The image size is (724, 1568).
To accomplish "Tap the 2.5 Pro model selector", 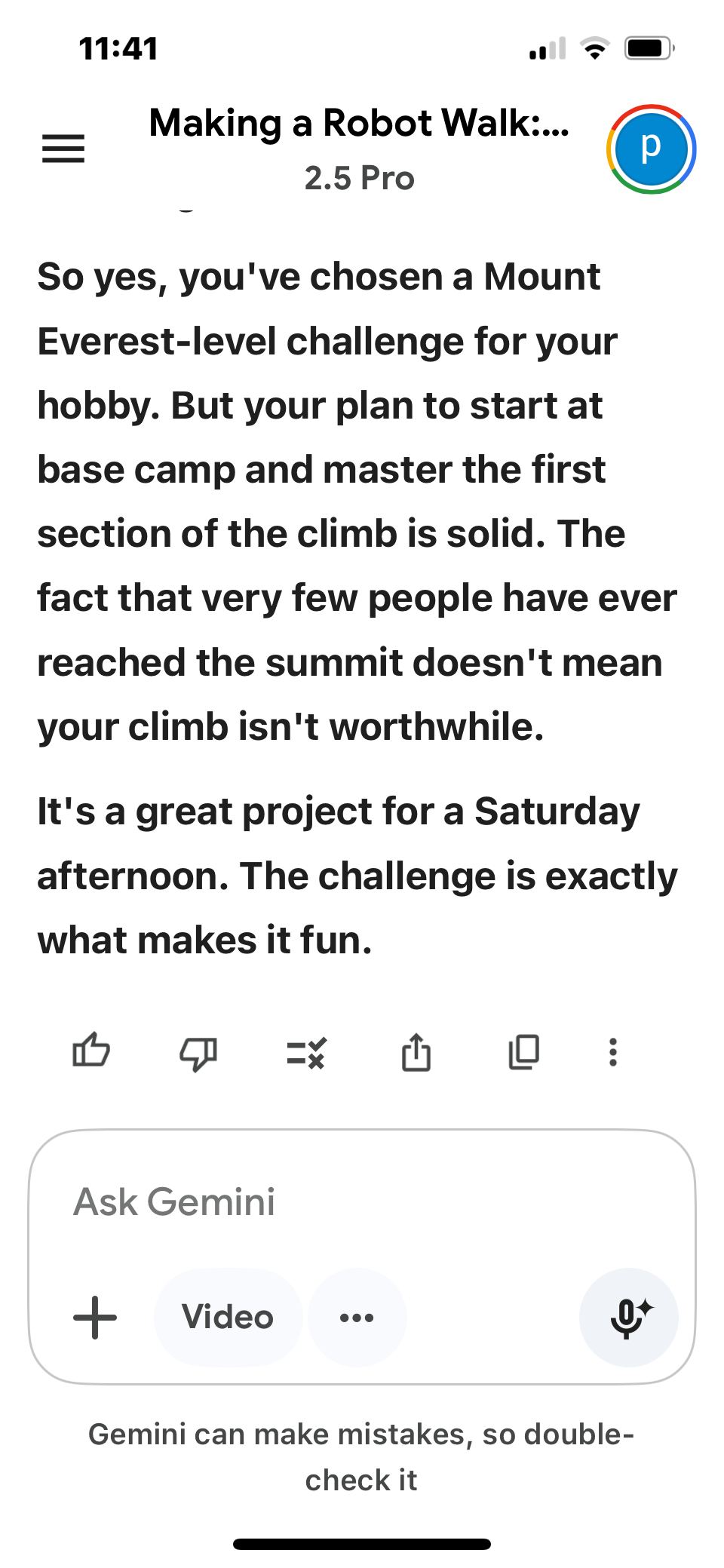I will point(360,179).
